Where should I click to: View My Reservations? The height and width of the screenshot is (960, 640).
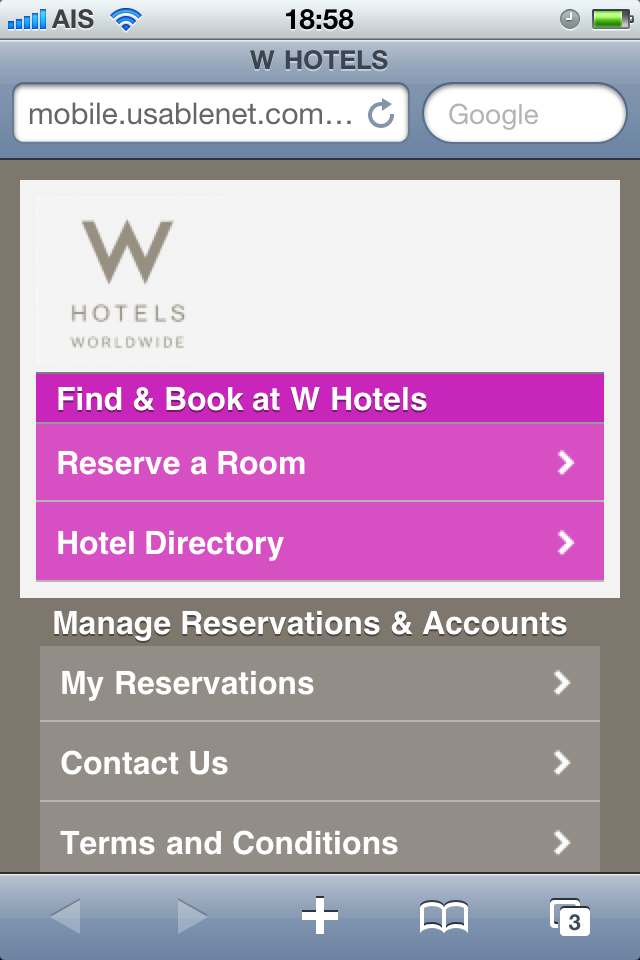click(x=320, y=683)
